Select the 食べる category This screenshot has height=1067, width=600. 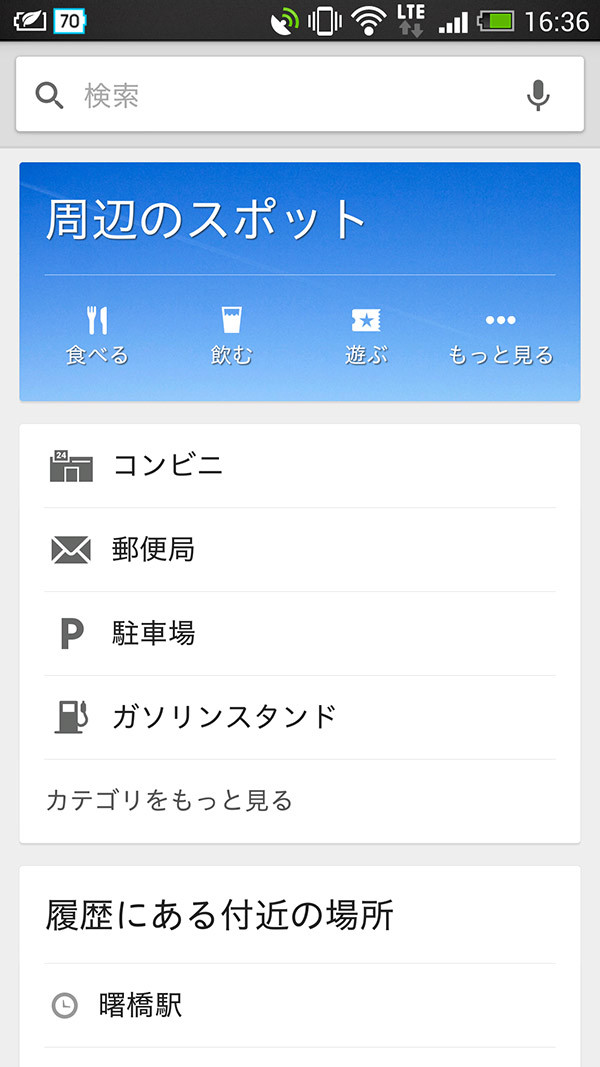pos(97,336)
